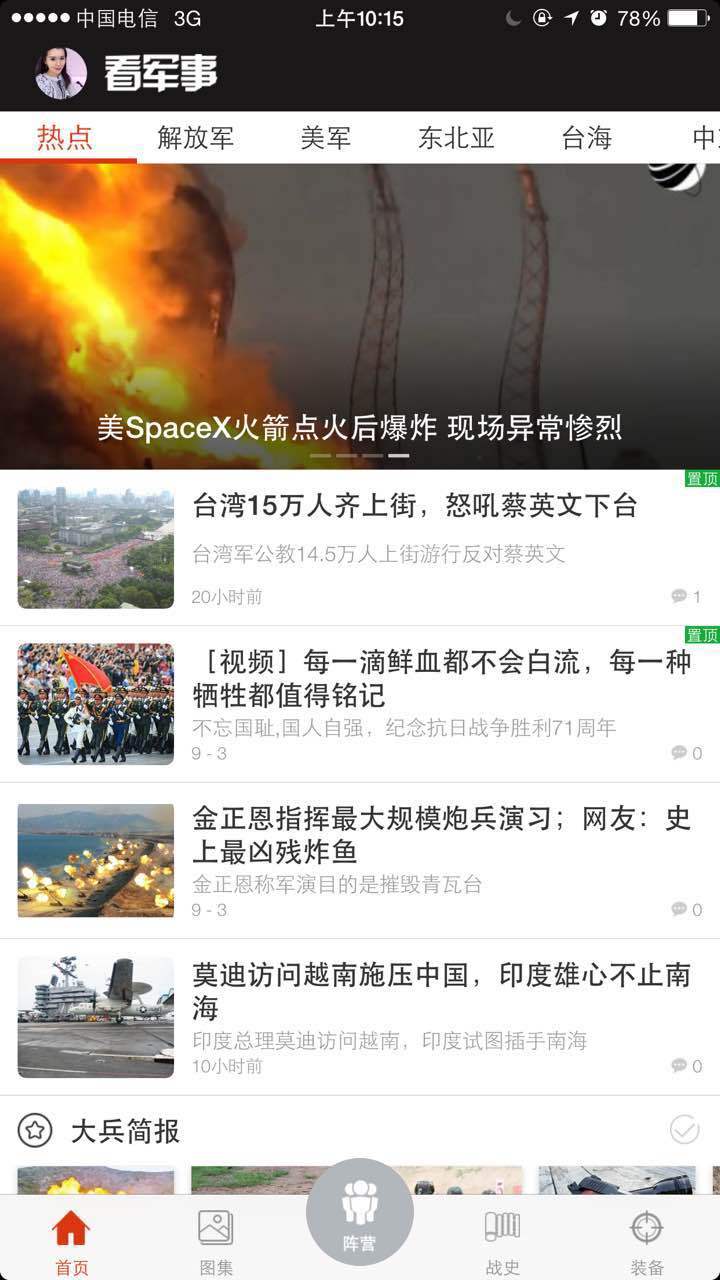Image resolution: width=720 pixels, height=1280 pixels.
Task: Go to the 装备 tab
Action: pos(647,1240)
